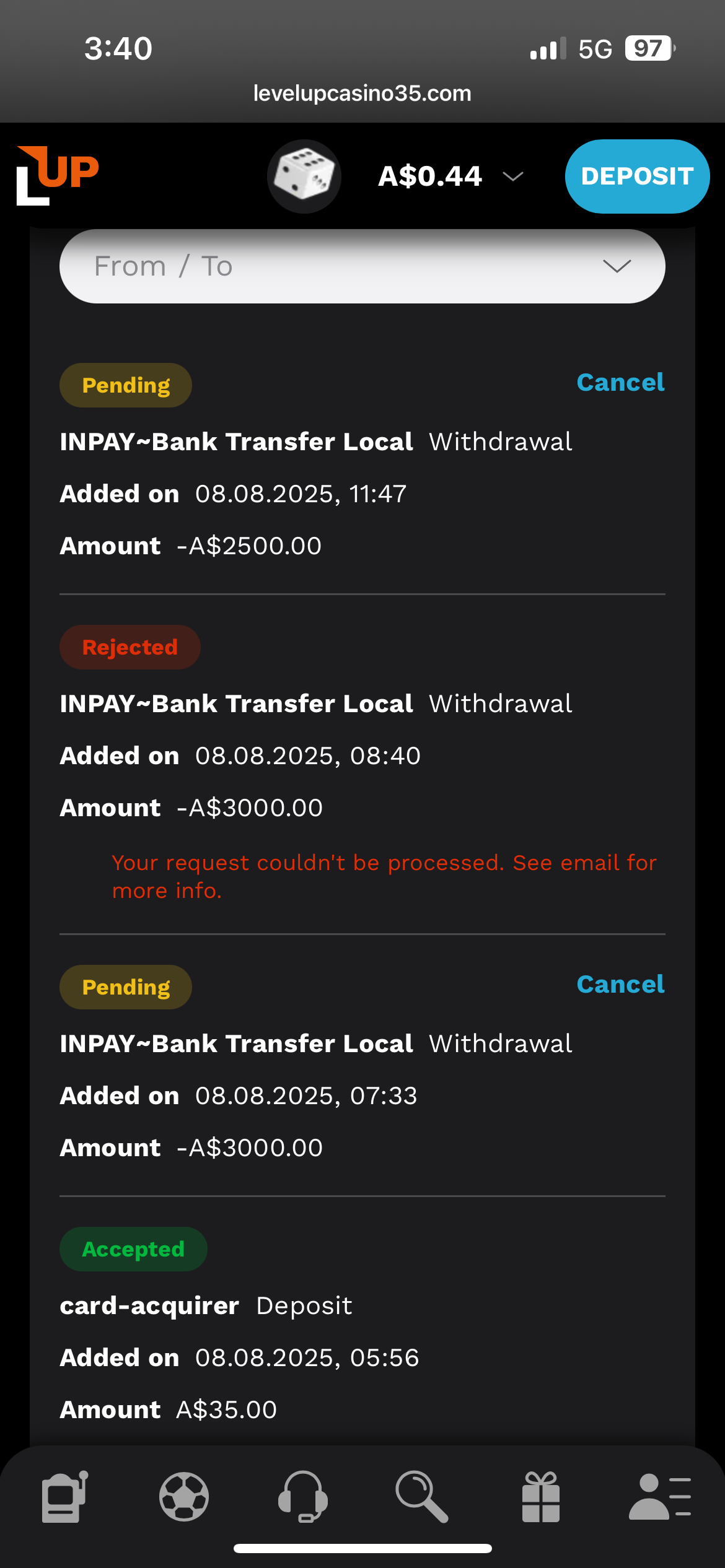
Task: Open the slot machine casino tab
Action: (x=64, y=1497)
